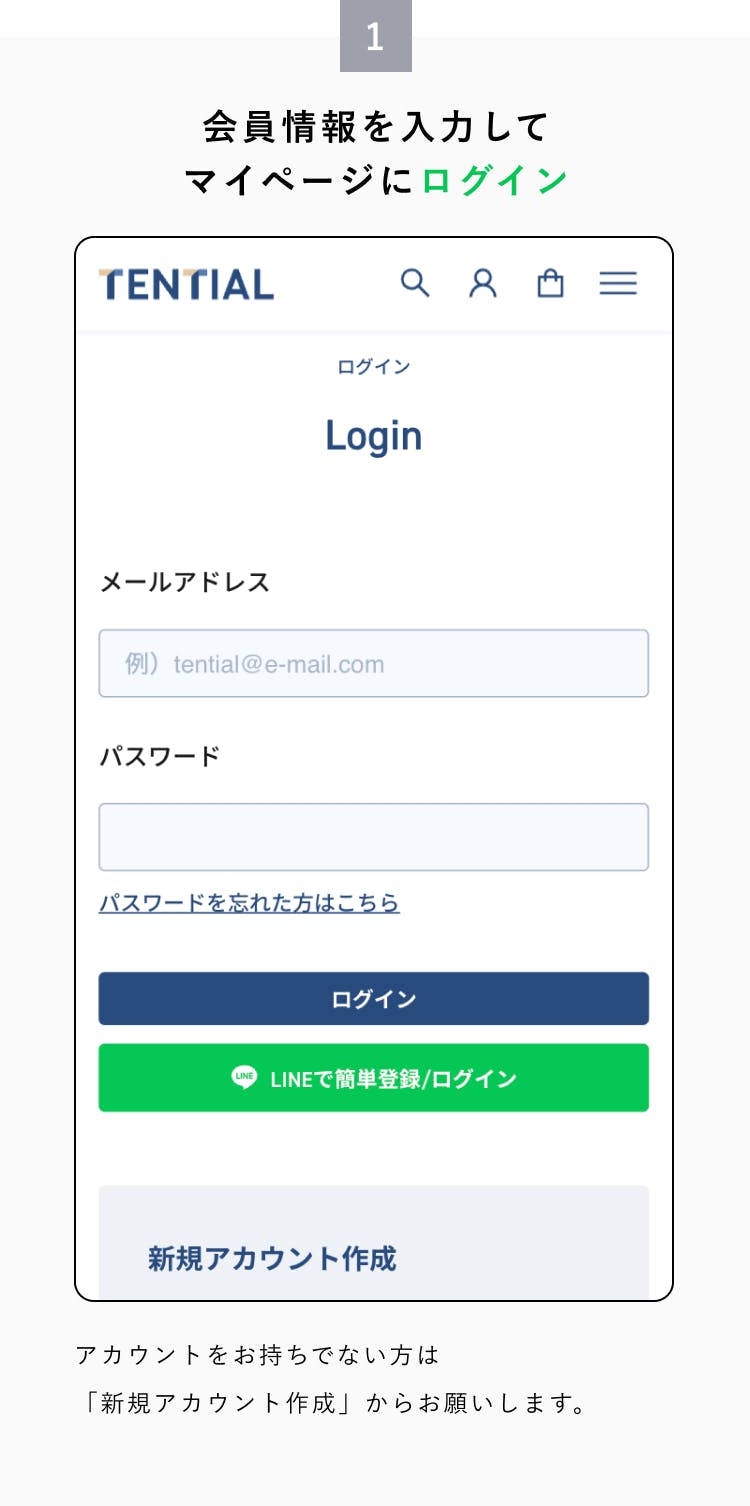Click inside the メールアドレス email field

coord(374,663)
